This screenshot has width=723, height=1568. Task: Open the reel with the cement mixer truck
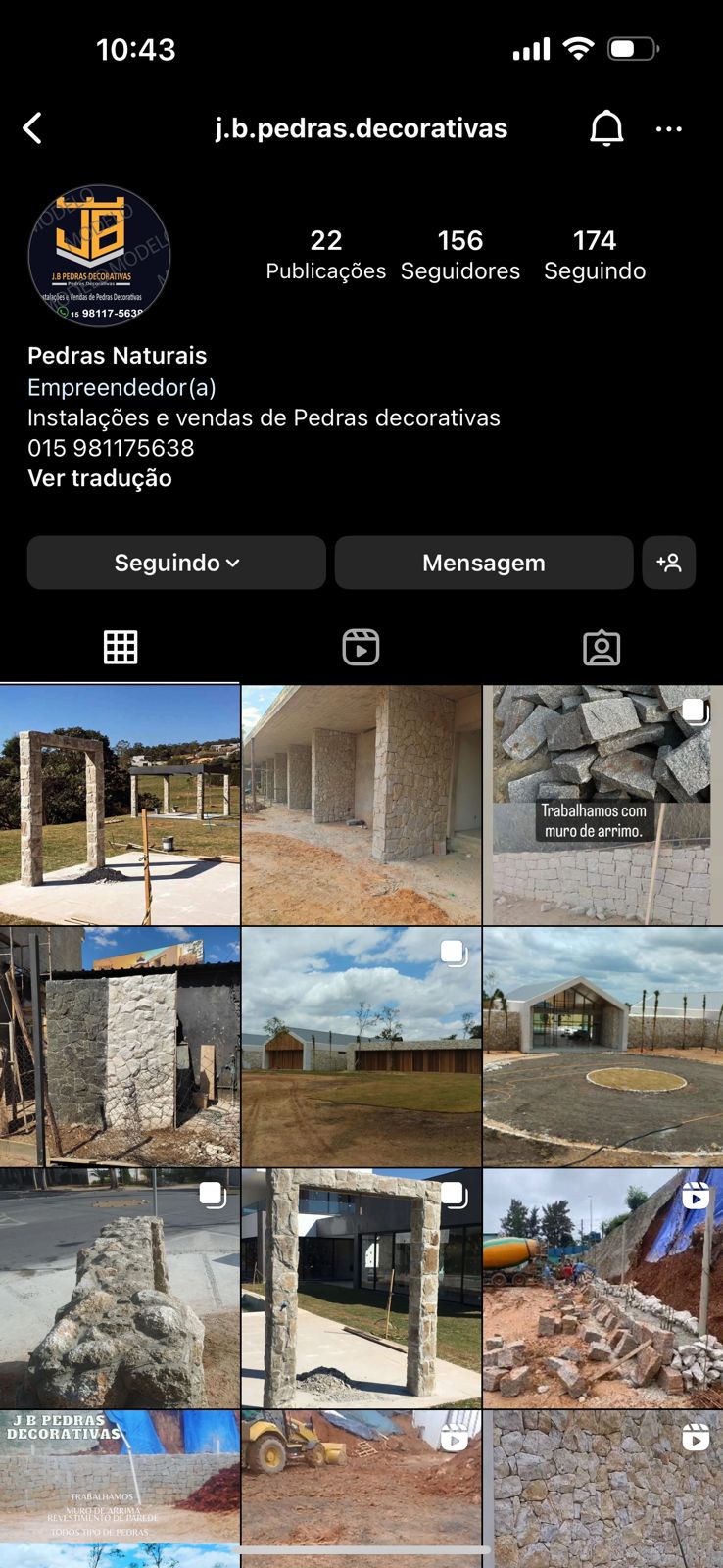click(602, 1288)
